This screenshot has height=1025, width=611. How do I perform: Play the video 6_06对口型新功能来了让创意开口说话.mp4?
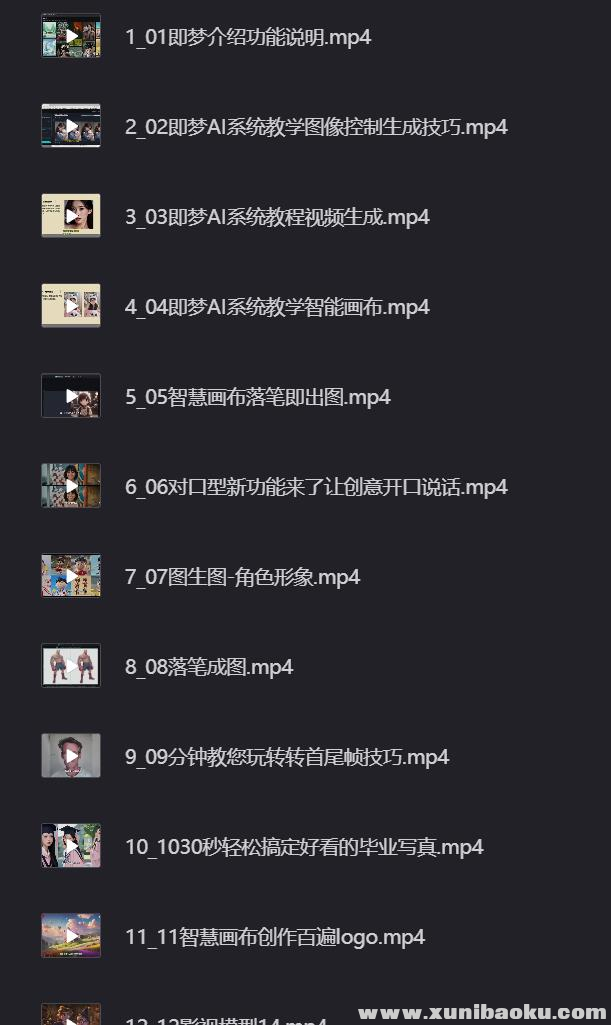316,487
